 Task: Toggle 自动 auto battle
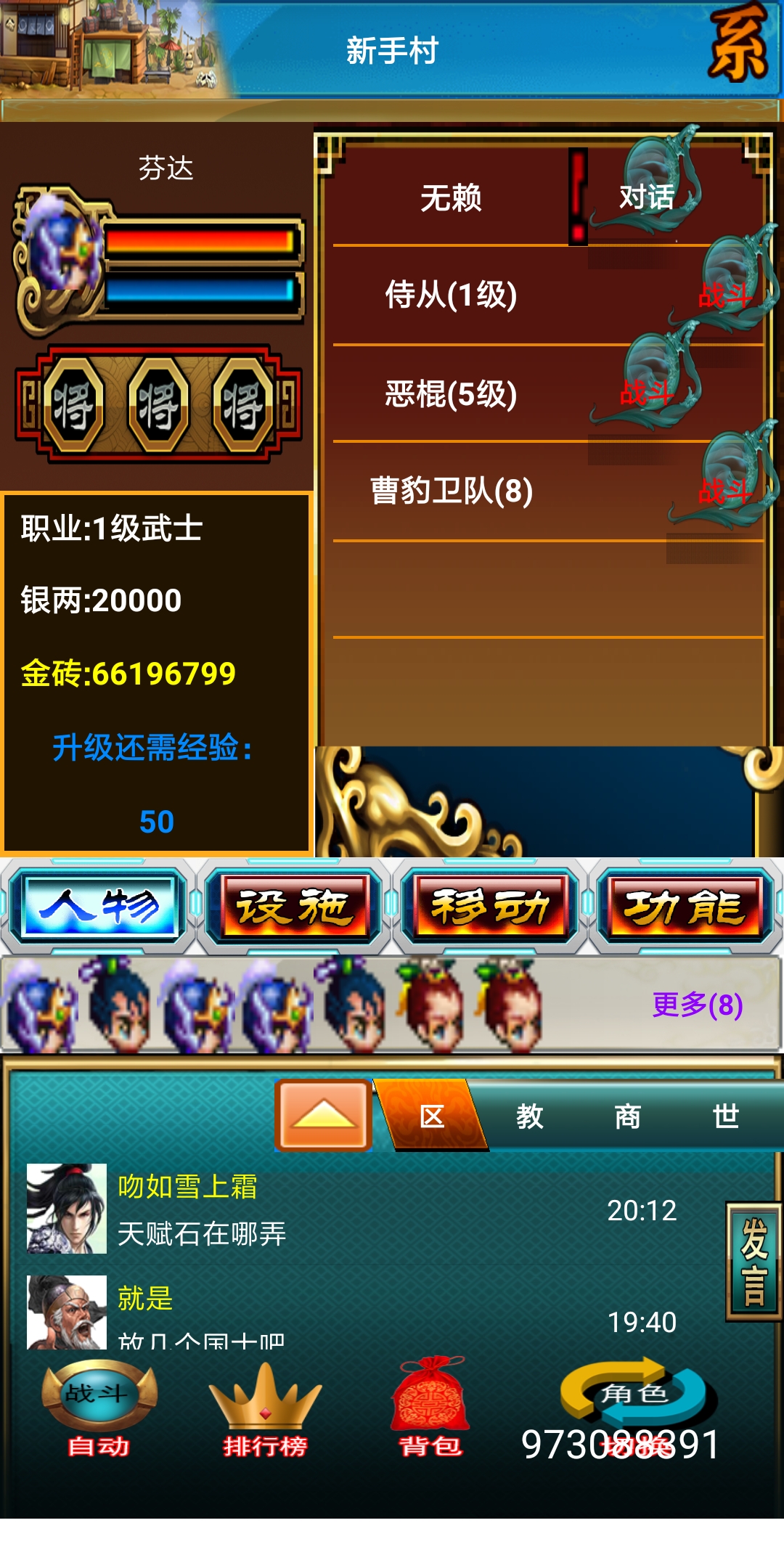coord(98,1410)
